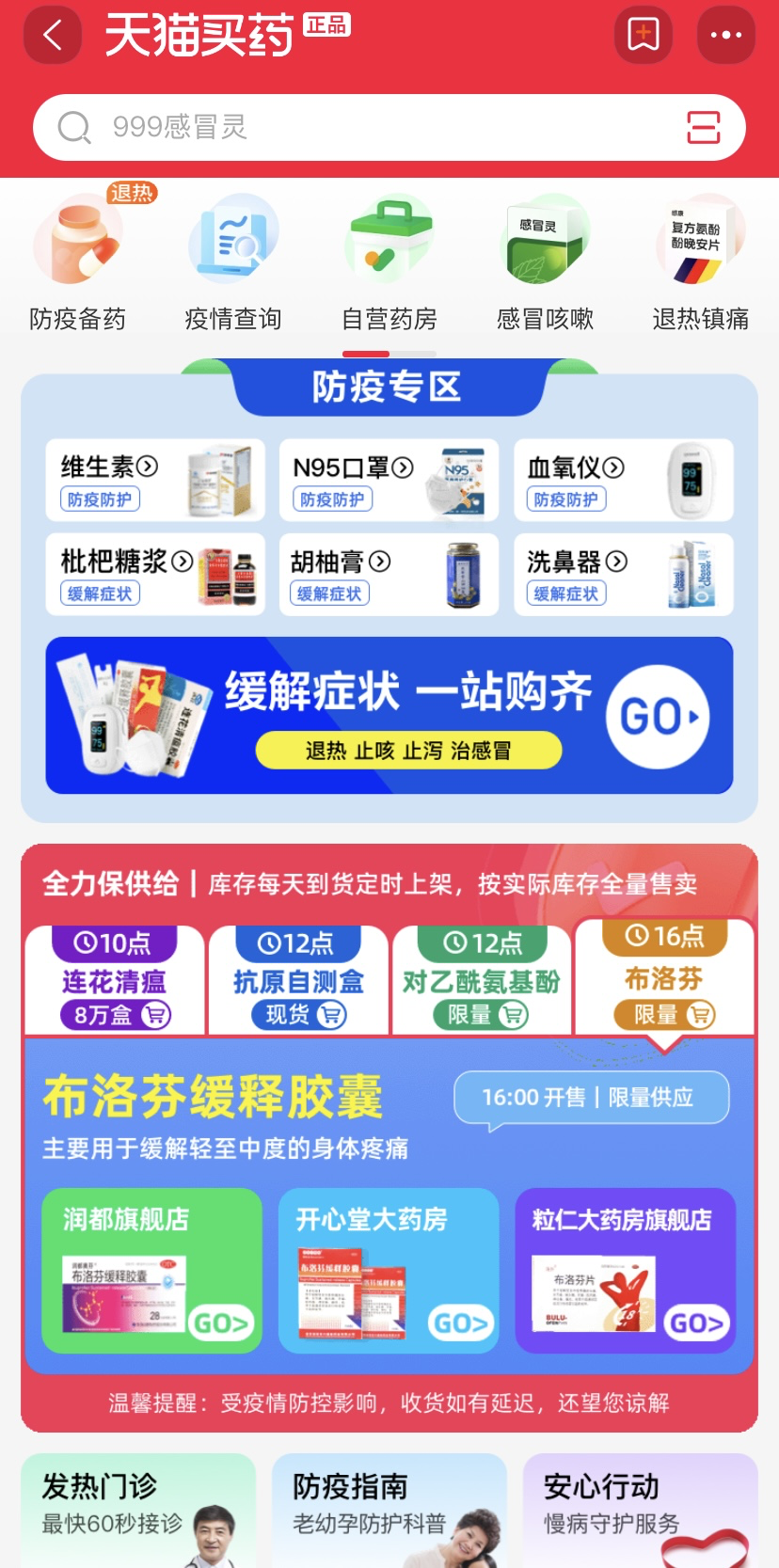The image size is (779, 1568).
Task: Tap the bookmark add icon
Action: pyautogui.click(x=644, y=36)
